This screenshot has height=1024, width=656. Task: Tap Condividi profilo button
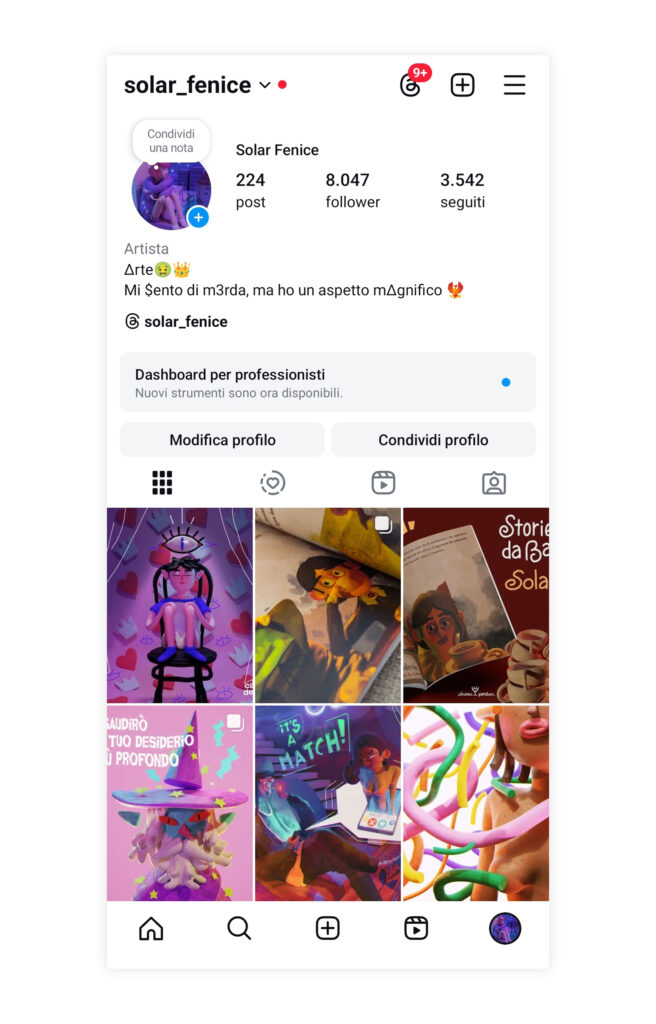pos(433,440)
